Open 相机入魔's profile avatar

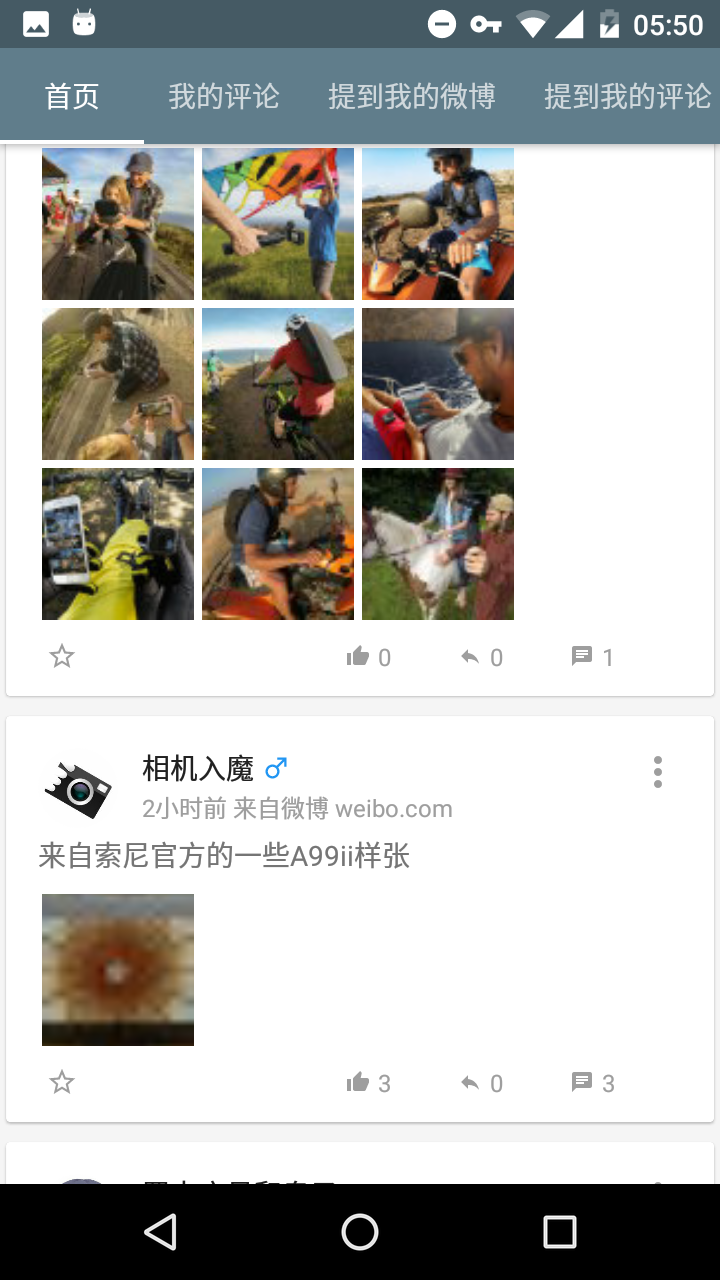coord(78,787)
